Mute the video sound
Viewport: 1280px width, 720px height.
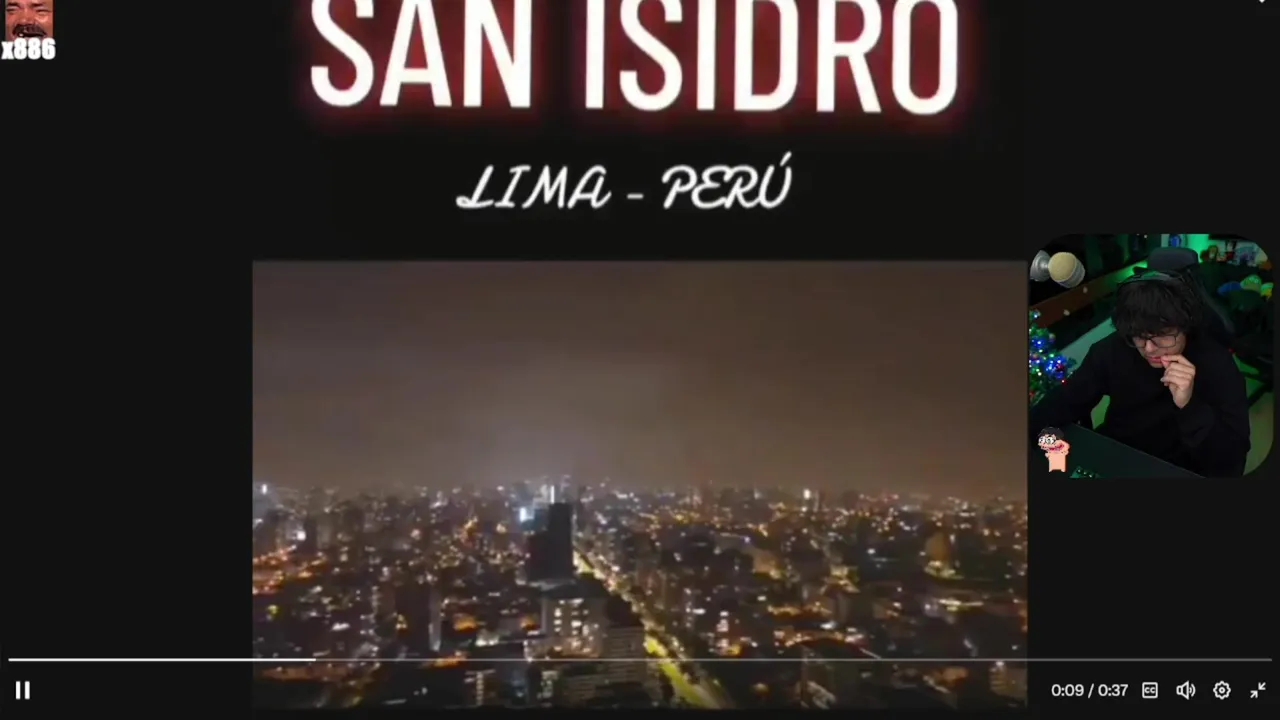coord(1185,690)
